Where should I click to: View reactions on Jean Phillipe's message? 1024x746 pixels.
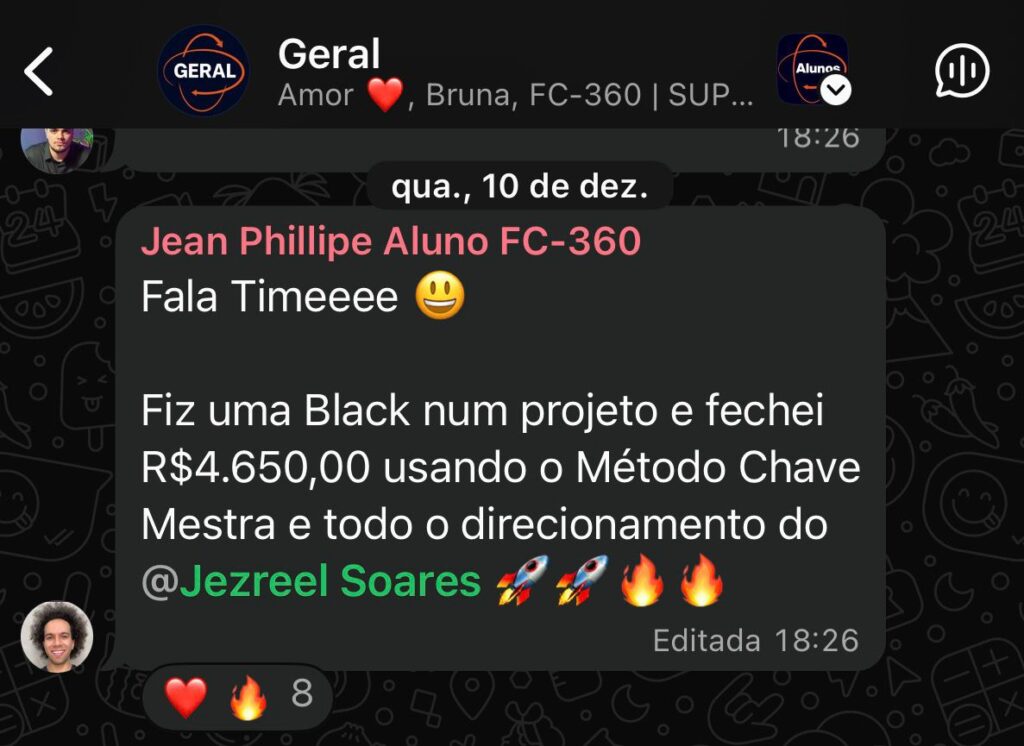point(237,696)
